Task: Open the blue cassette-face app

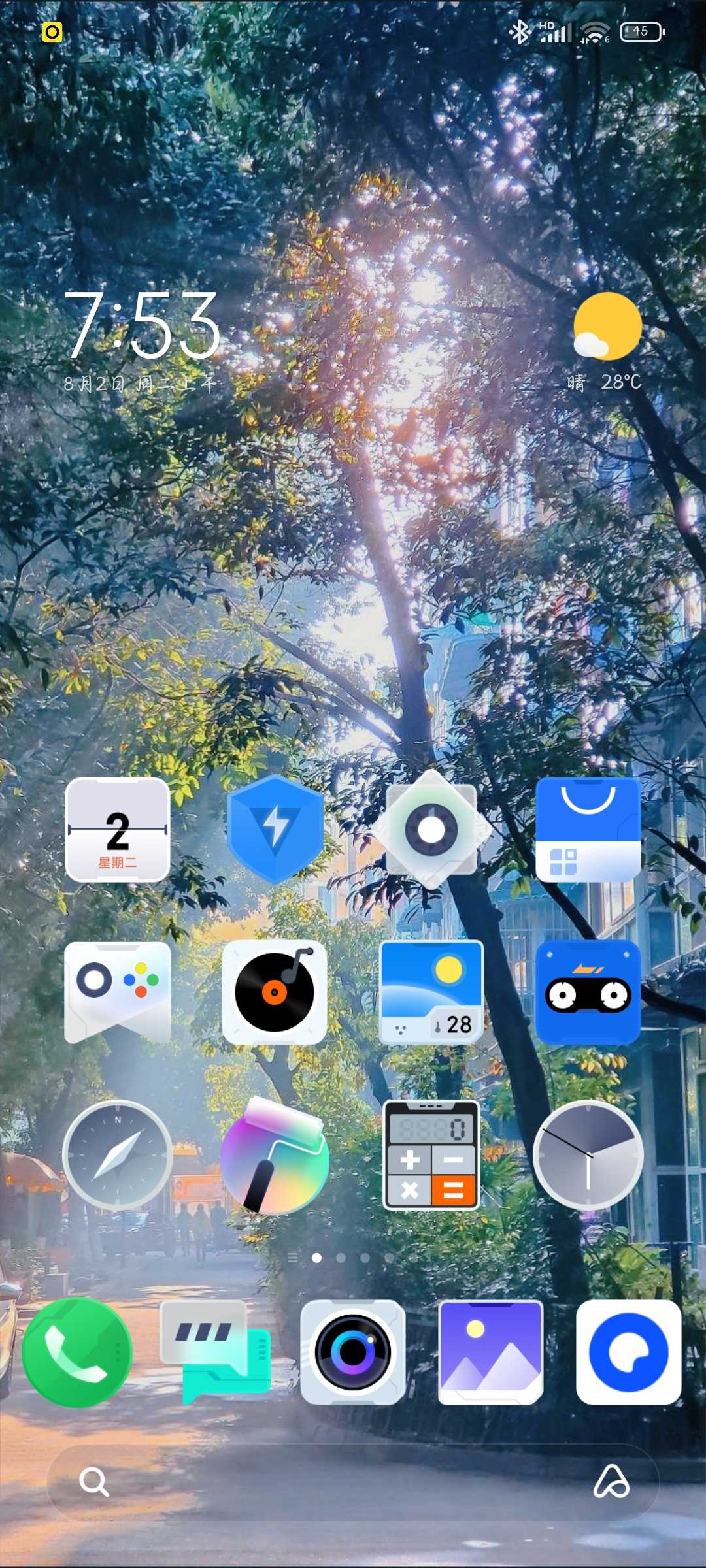Action: (x=588, y=992)
